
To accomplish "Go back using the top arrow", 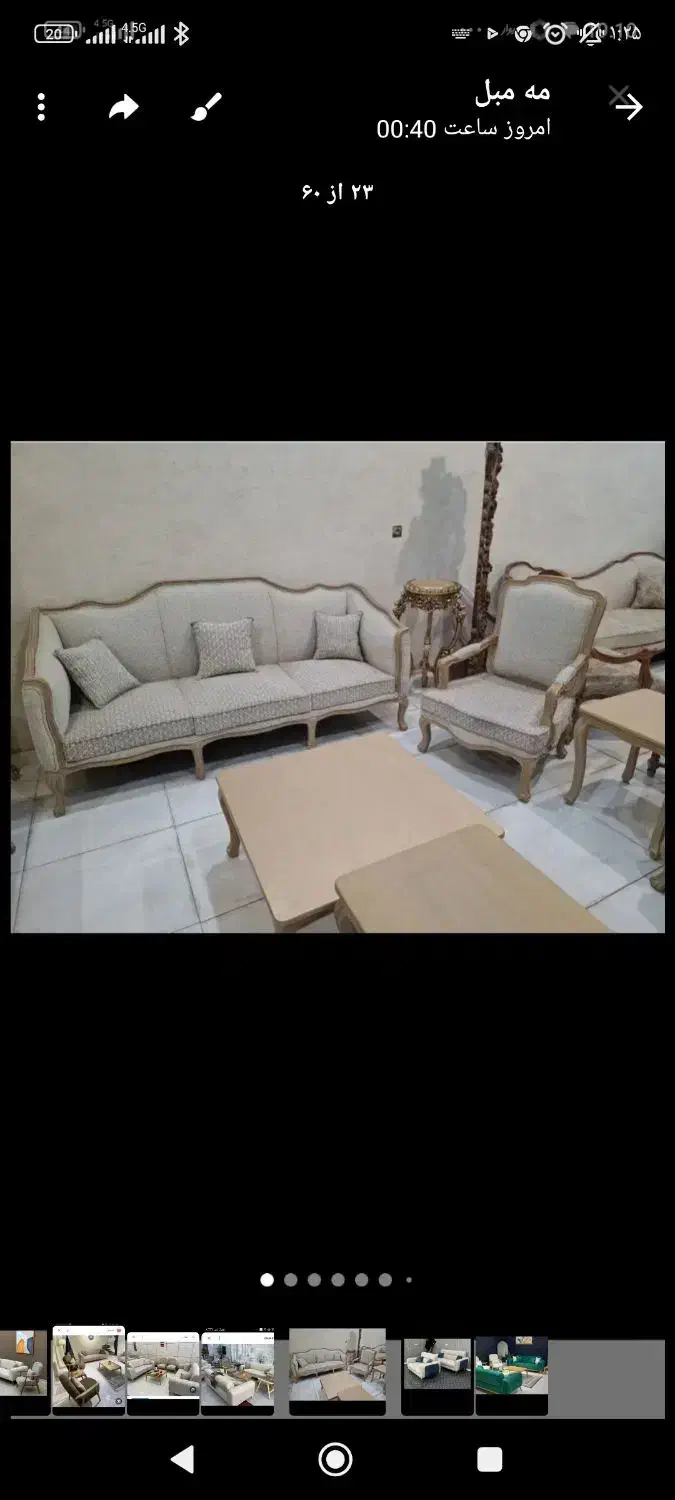I will (x=628, y=107).
